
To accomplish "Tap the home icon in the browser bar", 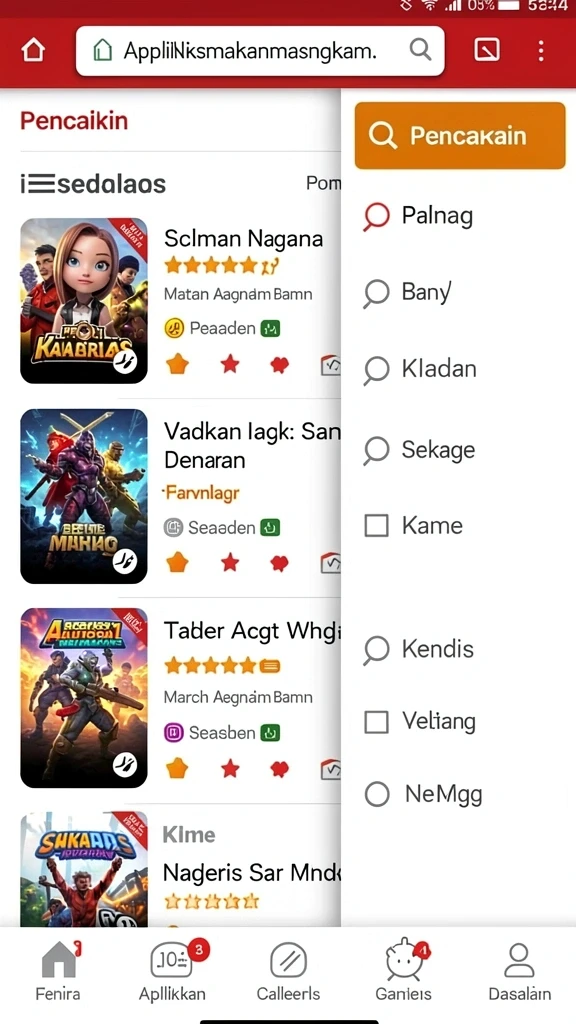I will [33, 50].
